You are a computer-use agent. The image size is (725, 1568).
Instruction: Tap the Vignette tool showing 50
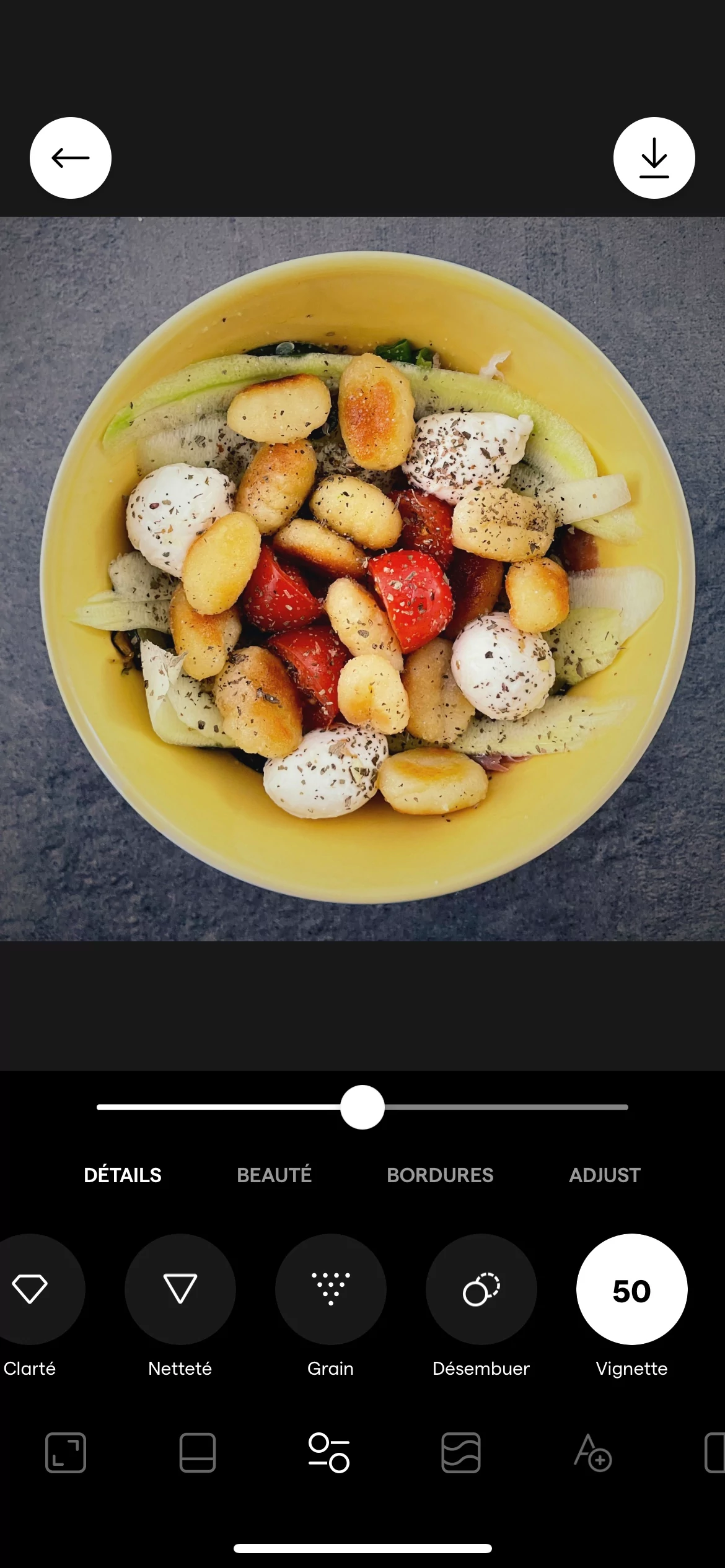(x=631, y=1289)
